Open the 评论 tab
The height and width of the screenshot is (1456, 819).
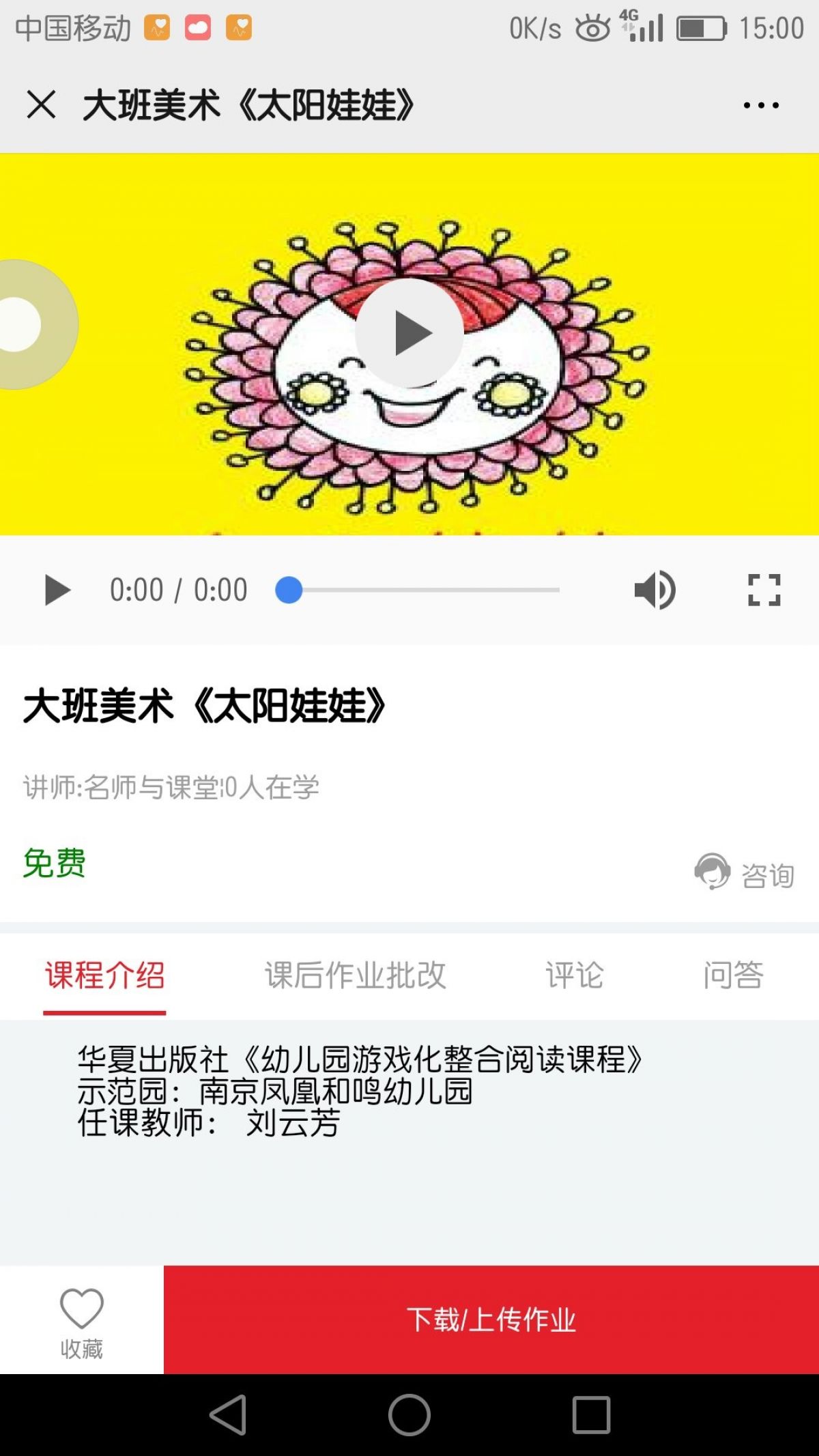point(574,975)
